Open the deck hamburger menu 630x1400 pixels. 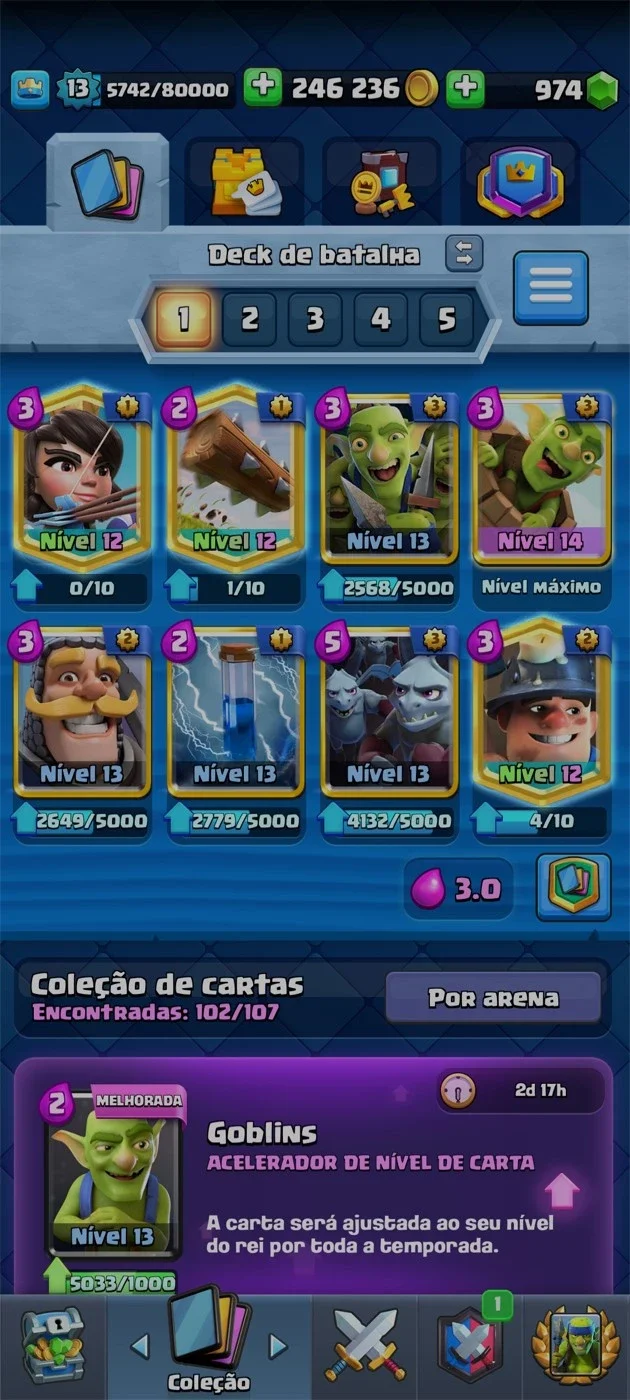(550, 288)
